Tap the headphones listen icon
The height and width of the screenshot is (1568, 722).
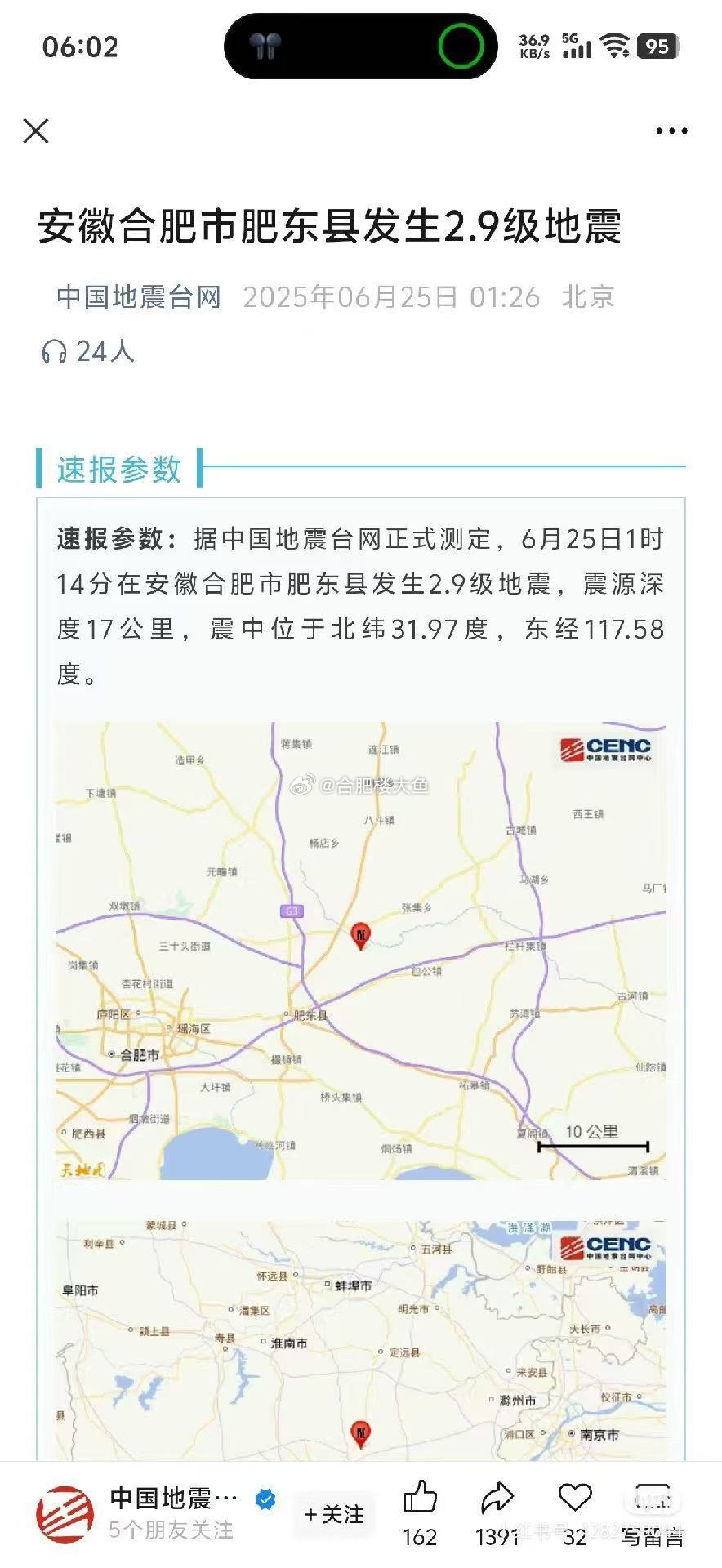click(x=54, y=352)
